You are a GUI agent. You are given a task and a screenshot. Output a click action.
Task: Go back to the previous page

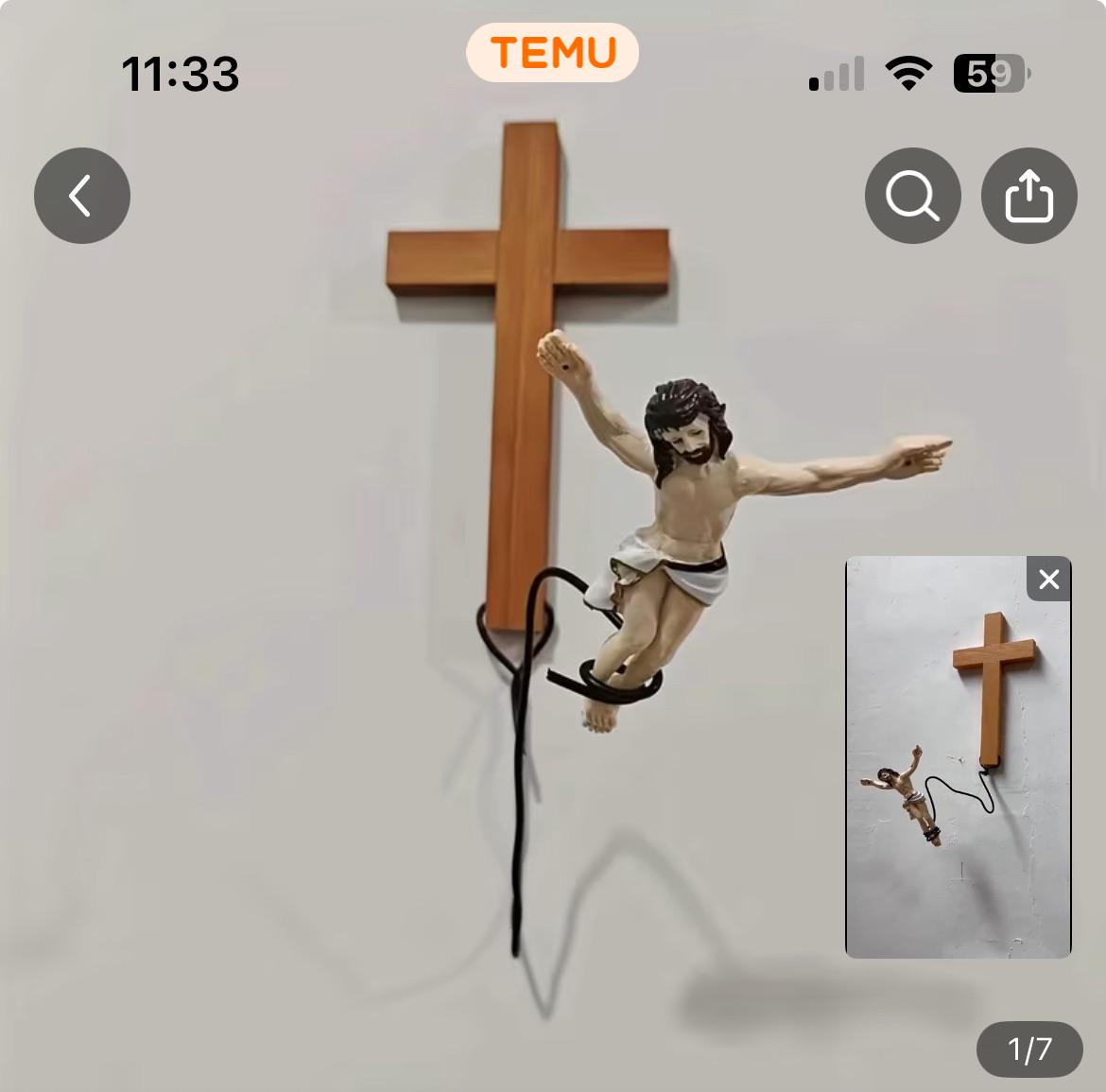point(82,196)
